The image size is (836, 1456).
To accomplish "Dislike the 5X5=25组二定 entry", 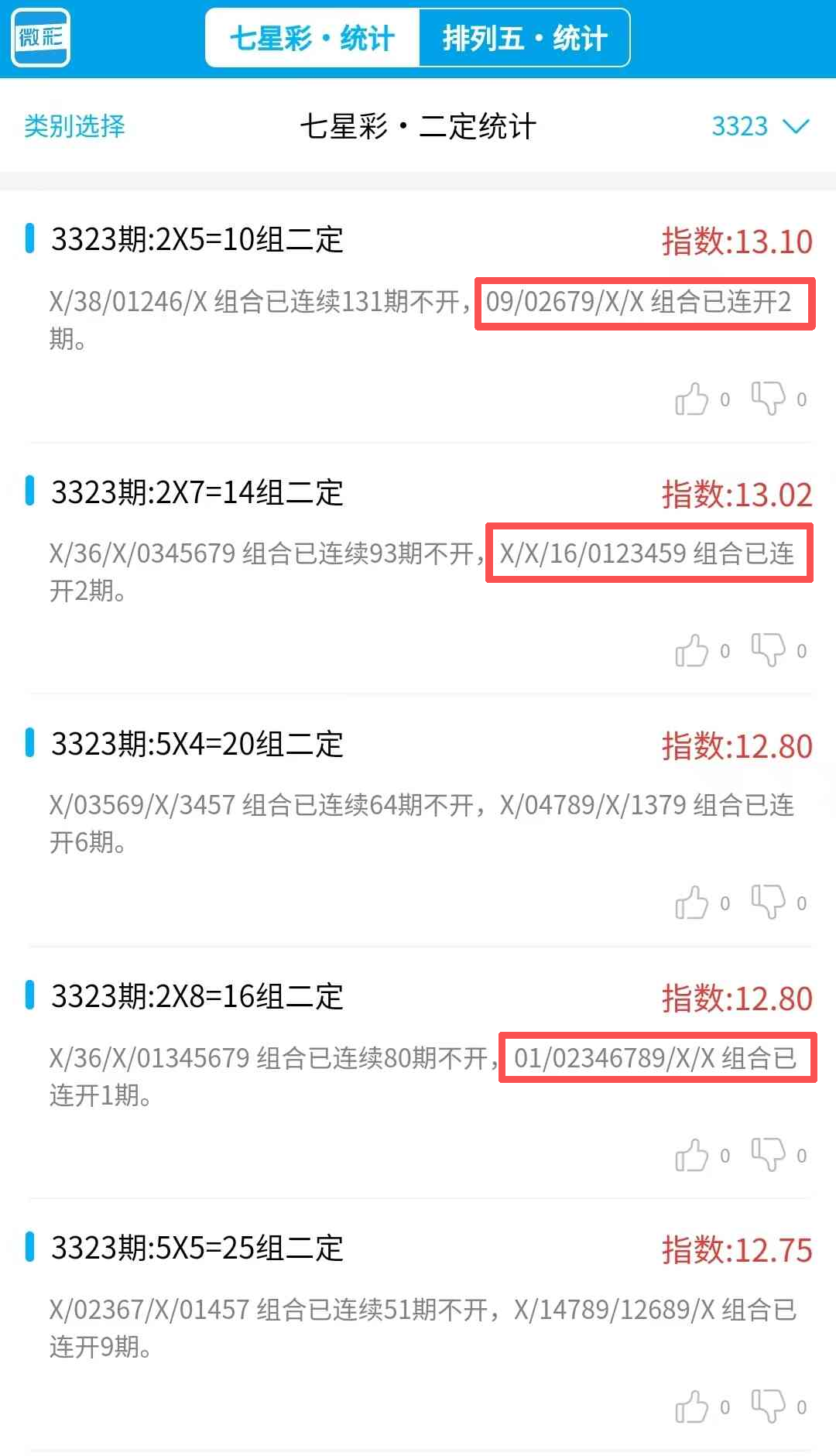I will tap(768, 1406).
